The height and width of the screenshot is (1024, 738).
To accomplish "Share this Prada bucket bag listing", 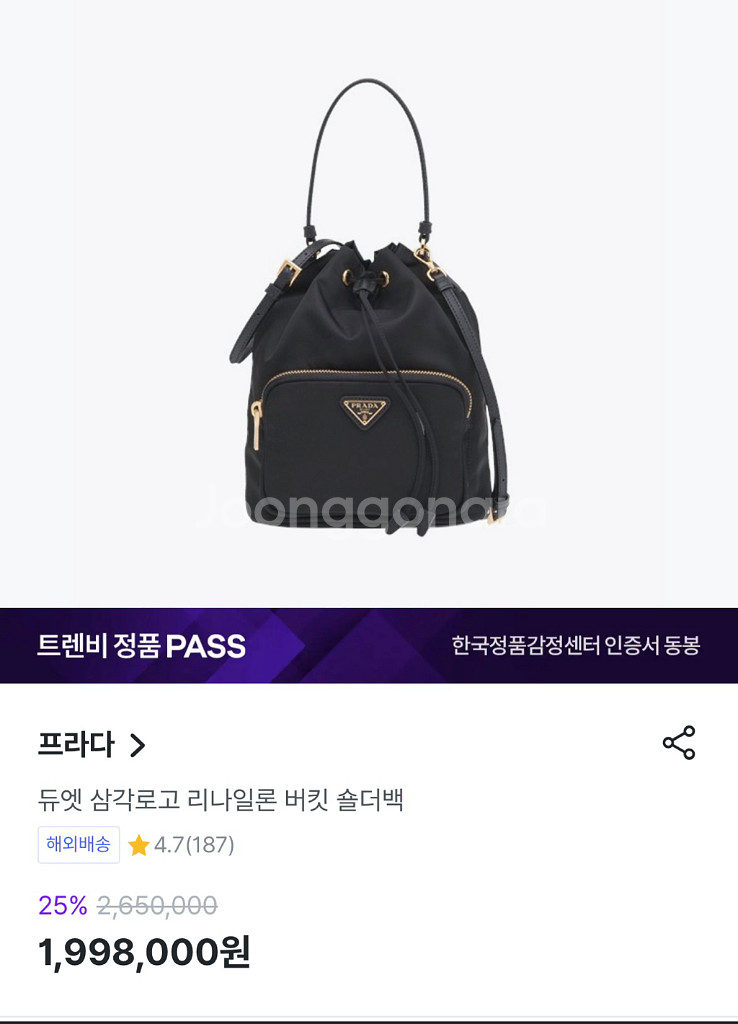I will 679,743.
